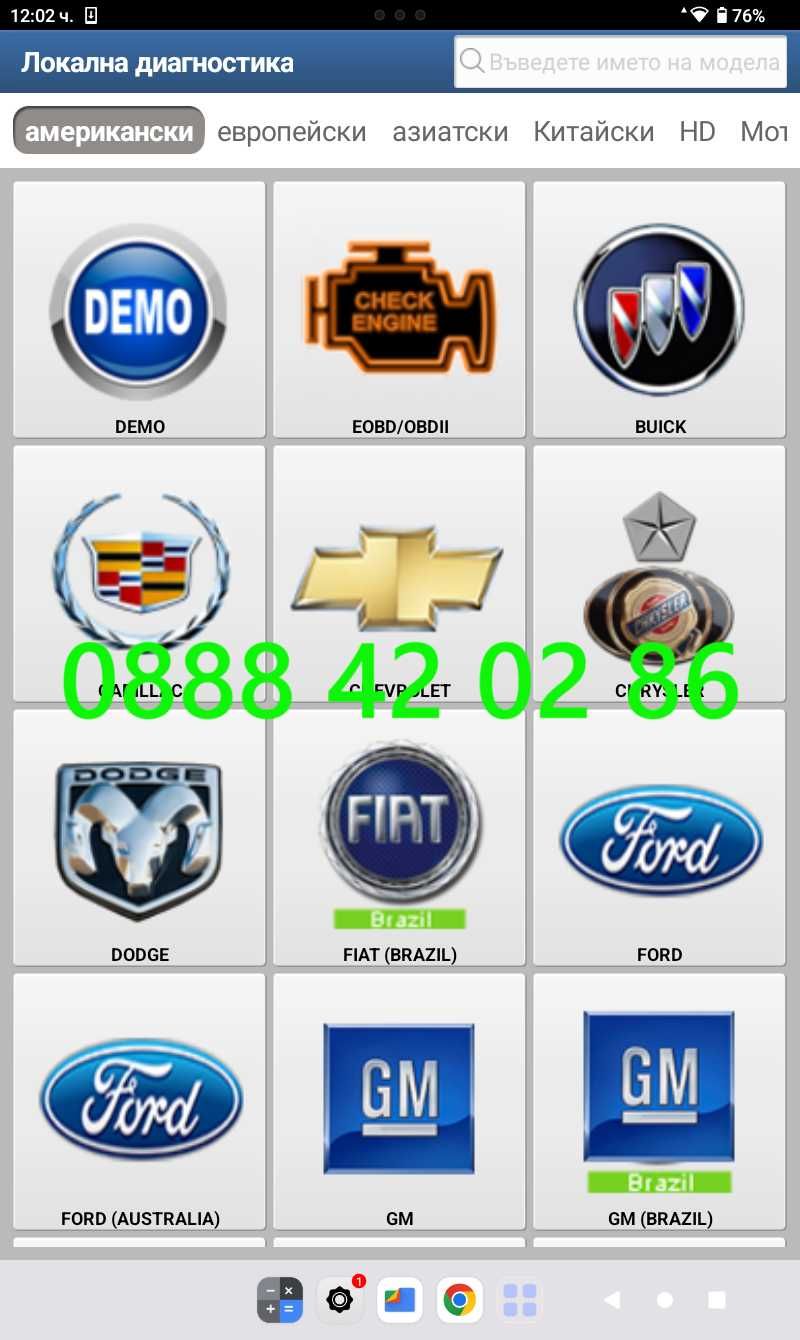Launch the calculator from the taskbar
This screenshot has width=800, height=1340.
click(x=280, y=1300)
